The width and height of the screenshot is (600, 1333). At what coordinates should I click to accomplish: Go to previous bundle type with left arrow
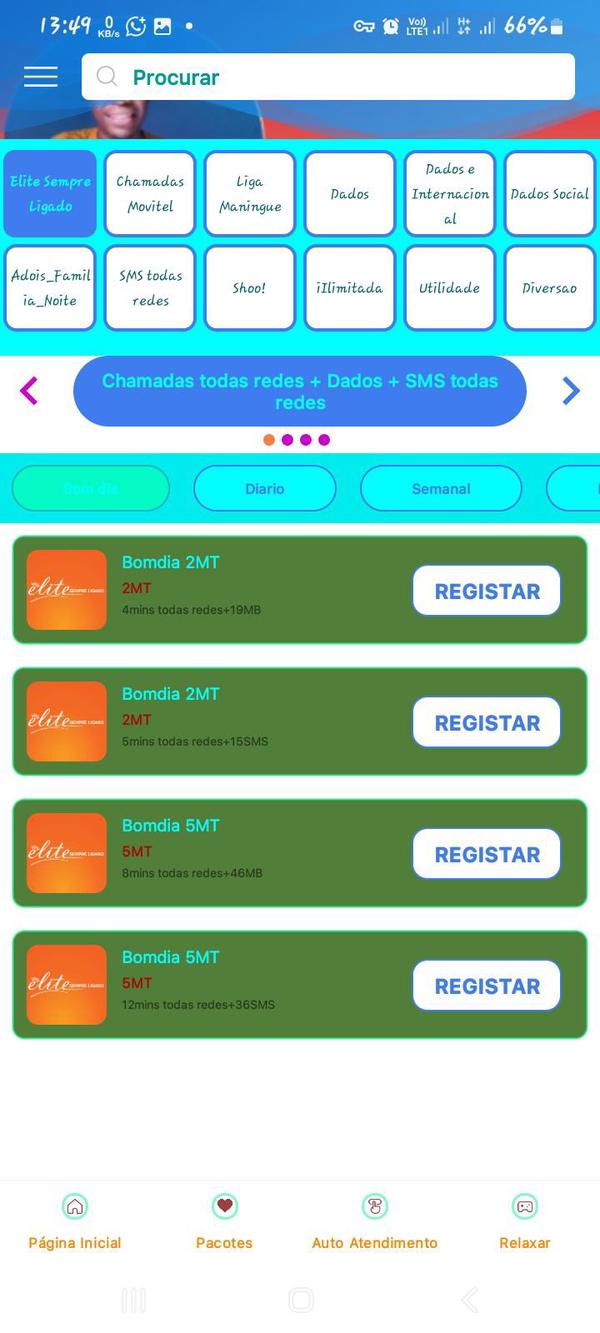point(29,390)
